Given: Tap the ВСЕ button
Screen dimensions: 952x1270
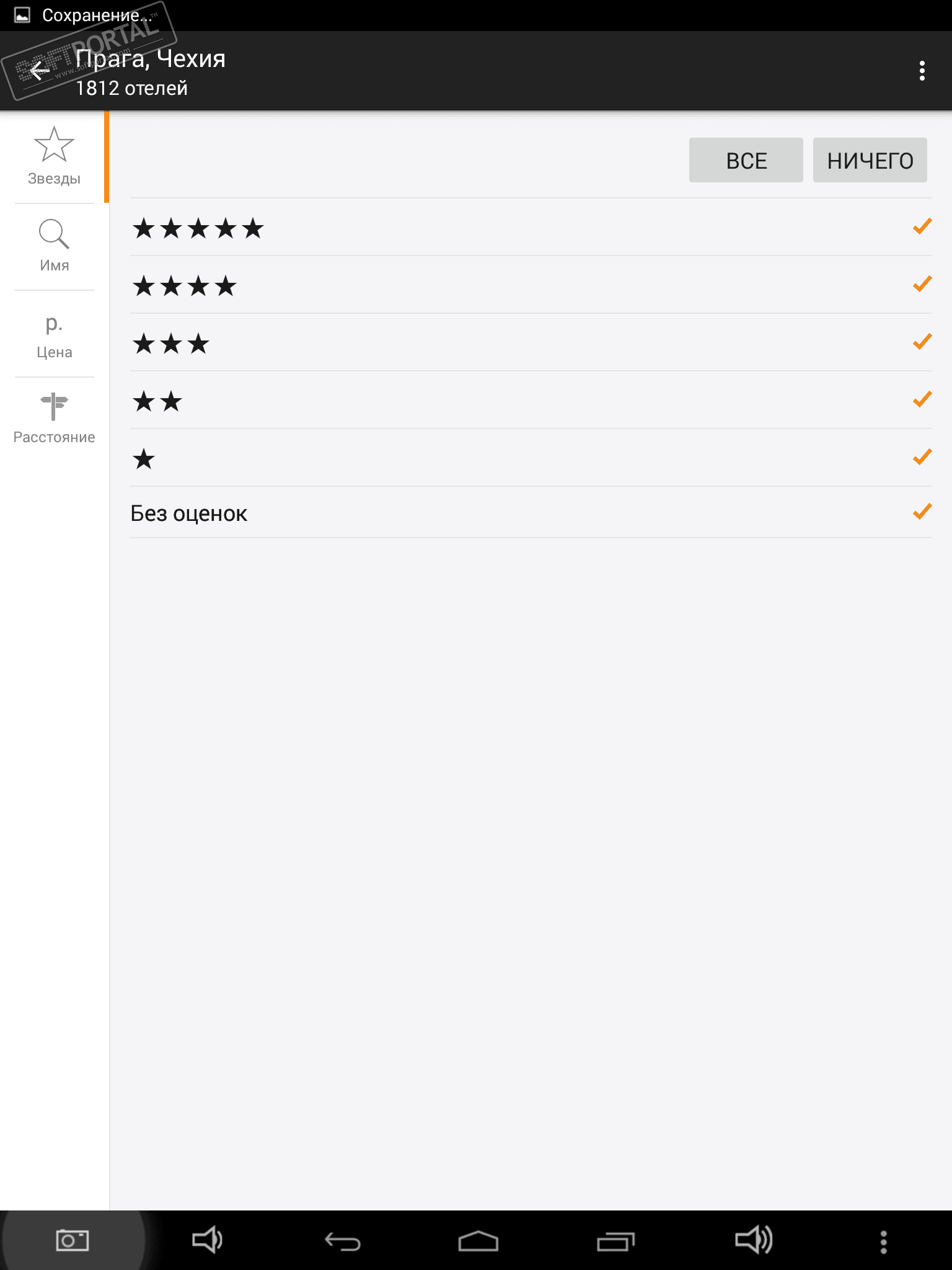Looking at the screenshot, I should (x=746, y=161).
